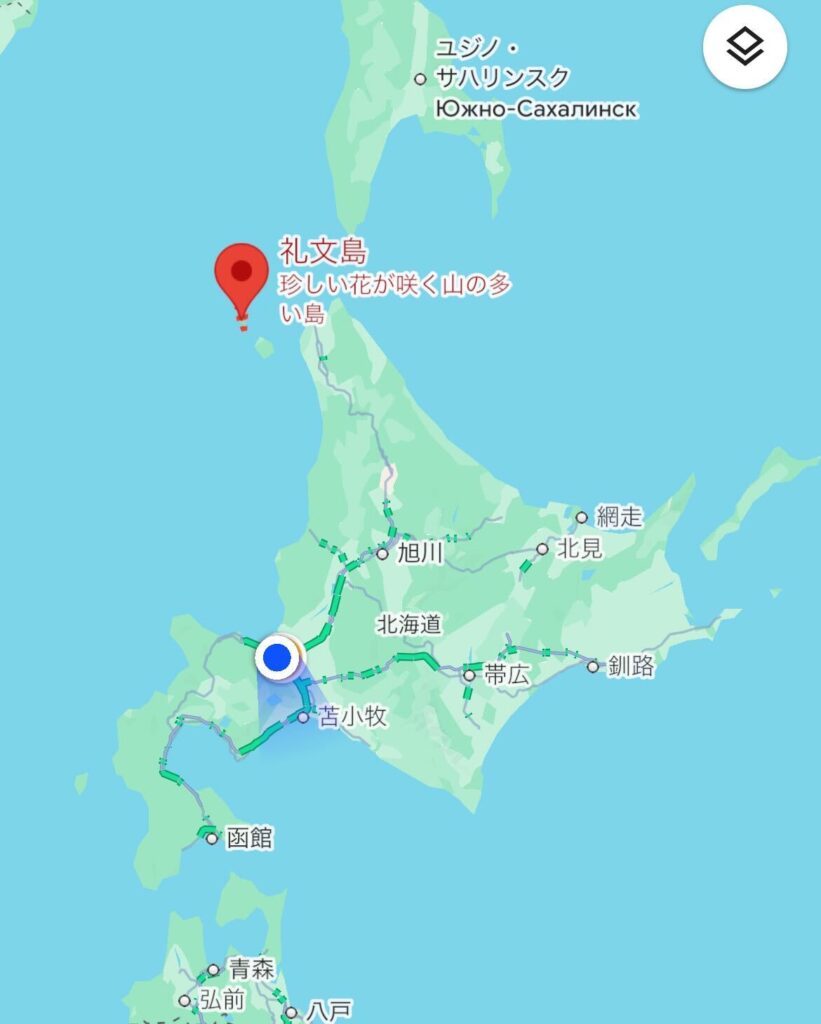Open the map layers button
This screenshot has width=821, height=1024.
pos(745,47)
